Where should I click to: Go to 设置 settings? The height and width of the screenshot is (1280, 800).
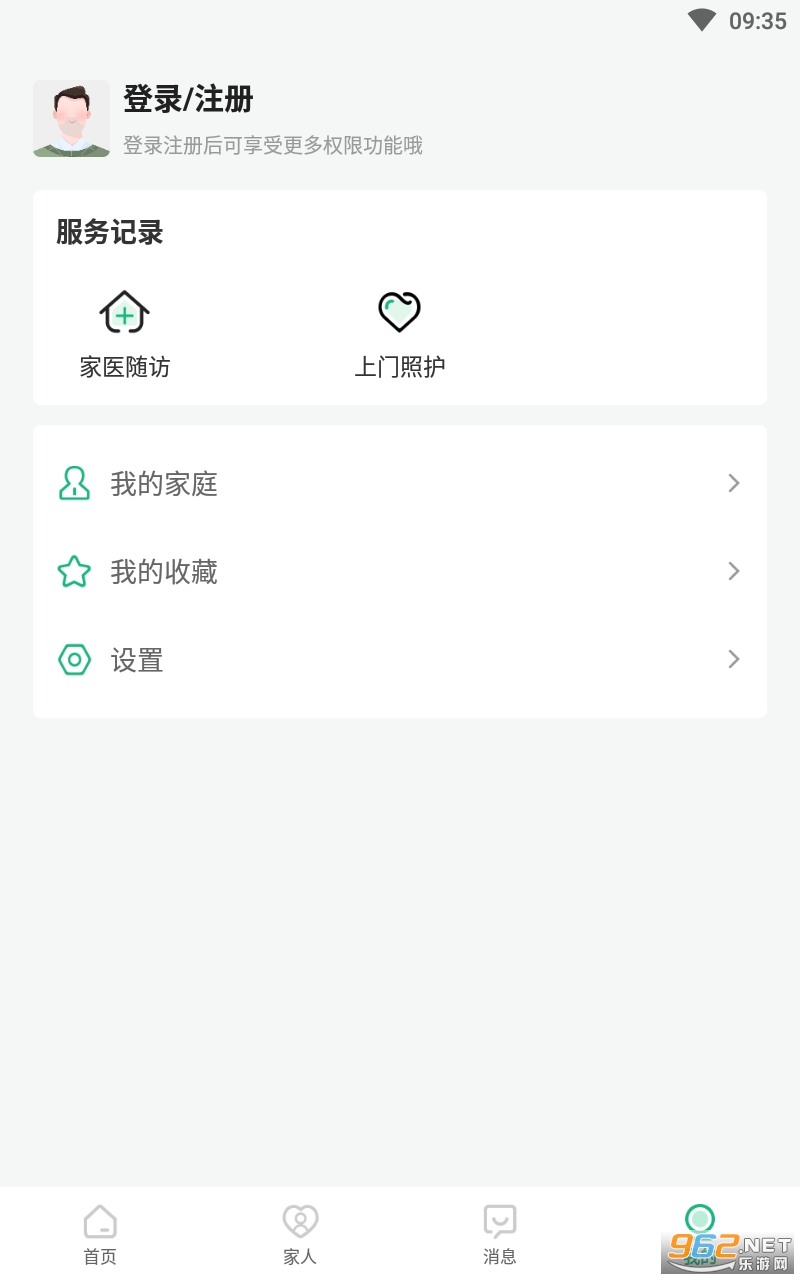click(400, 660)
